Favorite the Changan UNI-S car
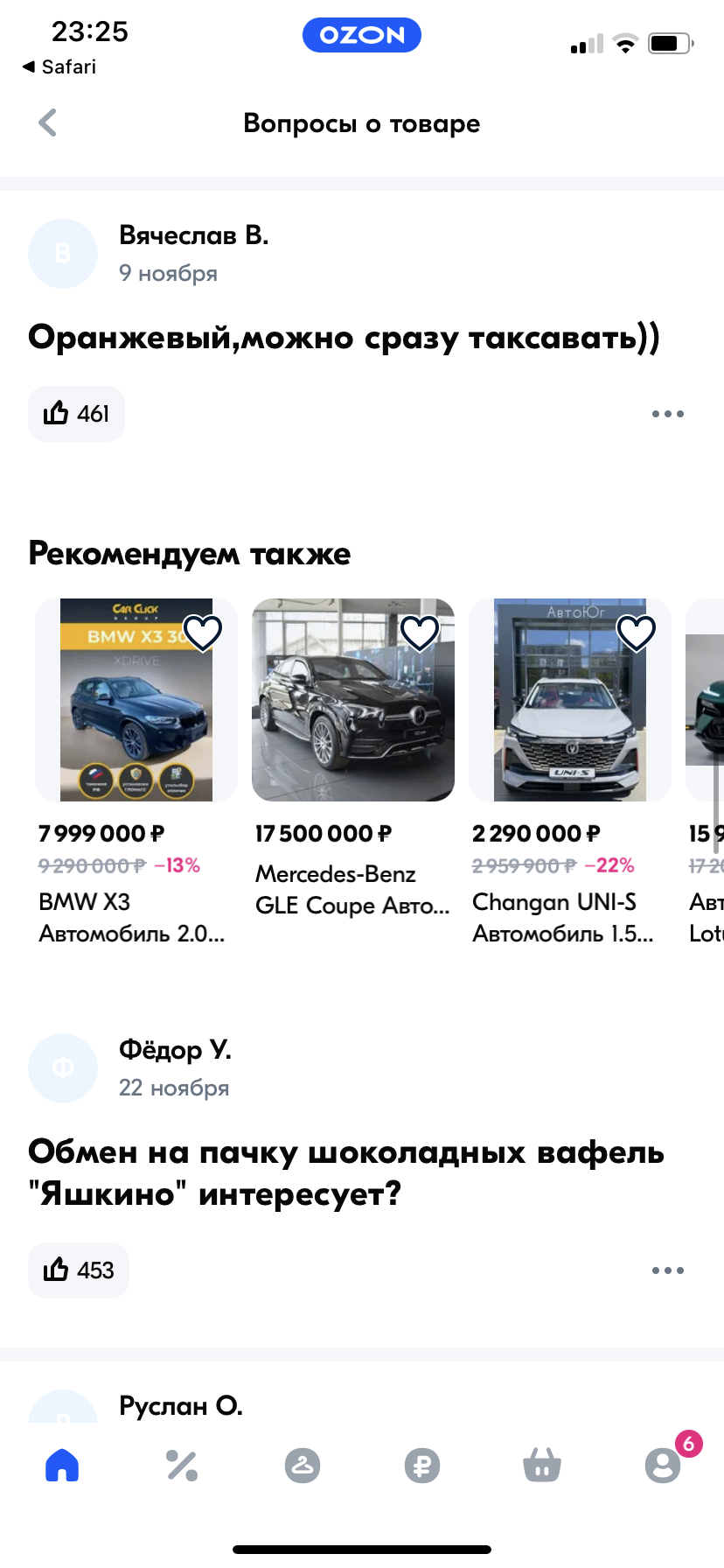Screen dimensions: 724x1568 (637, 633)
